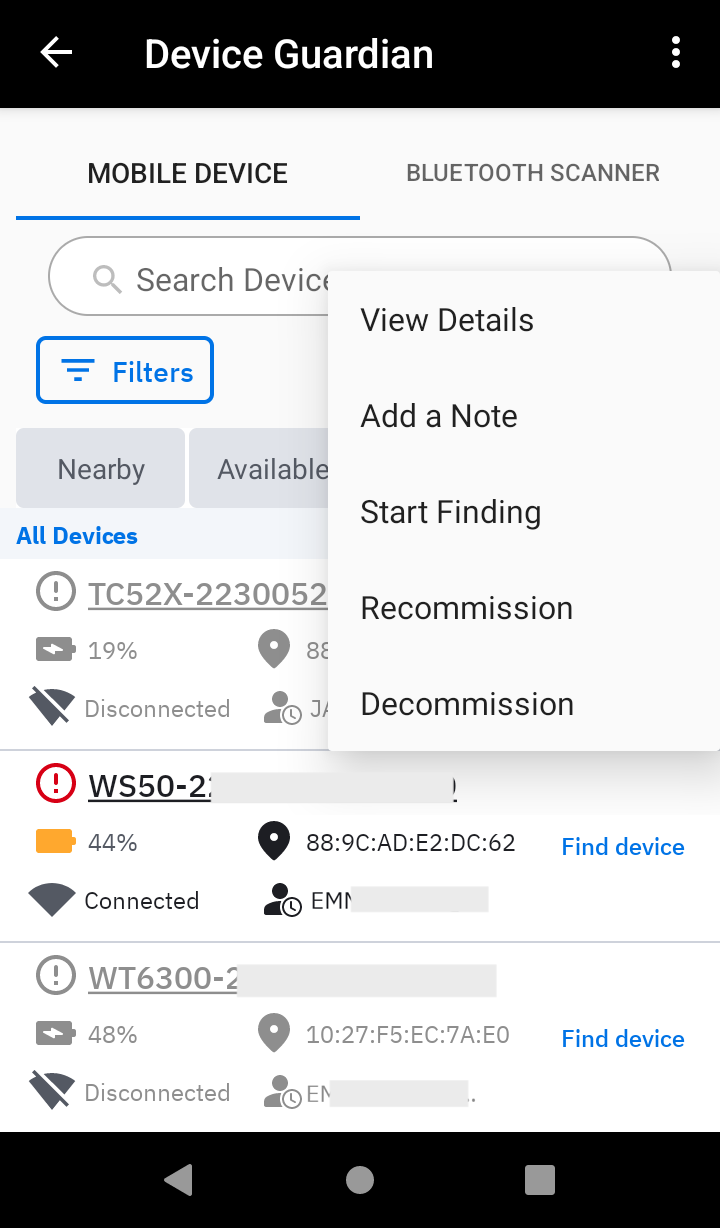Tap the system home button
The width and height of the screenshot is (720, 1228).
(360, 1180)
